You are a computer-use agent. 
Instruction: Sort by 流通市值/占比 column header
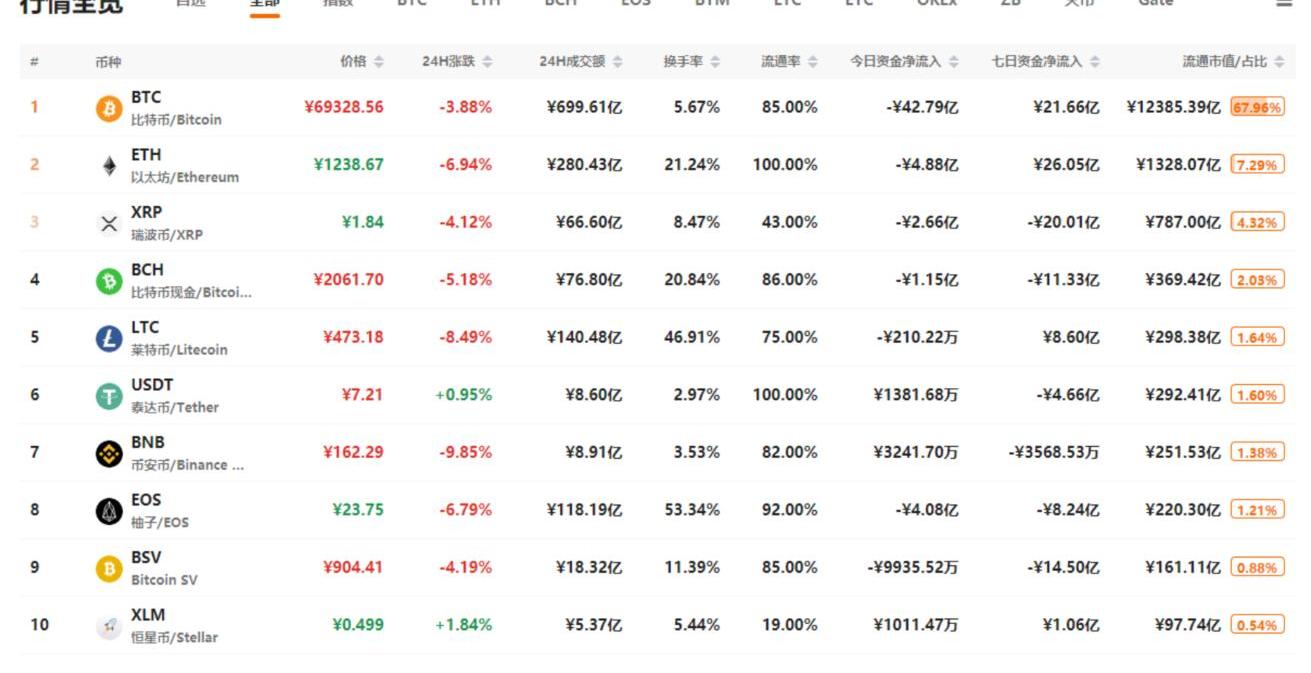pyautogui.click(x=1232, y=62)
